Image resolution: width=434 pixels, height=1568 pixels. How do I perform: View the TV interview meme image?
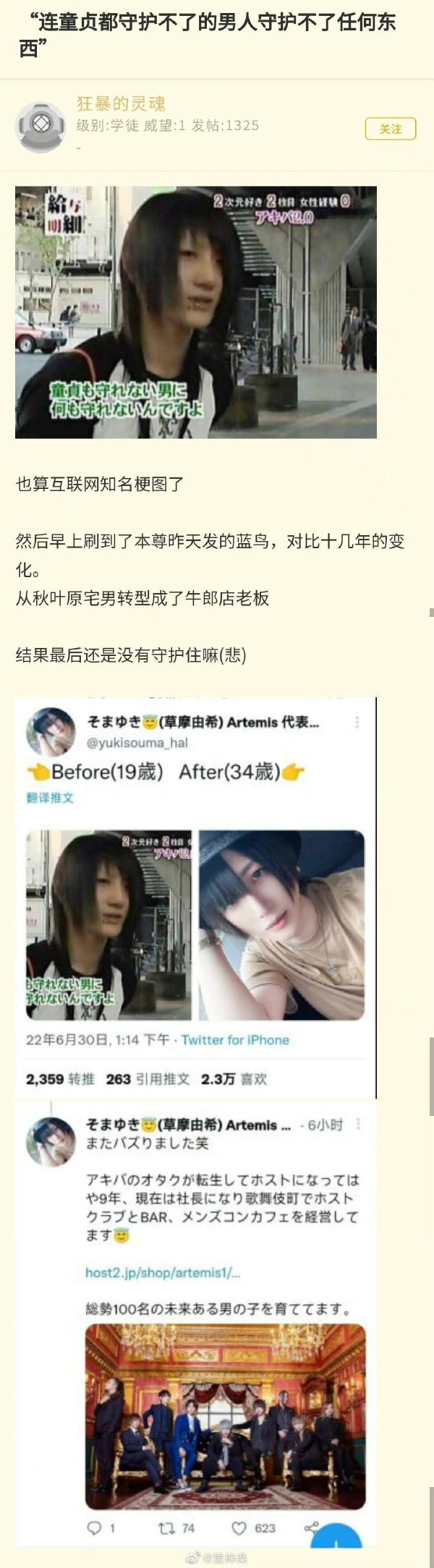click(195, 312)
